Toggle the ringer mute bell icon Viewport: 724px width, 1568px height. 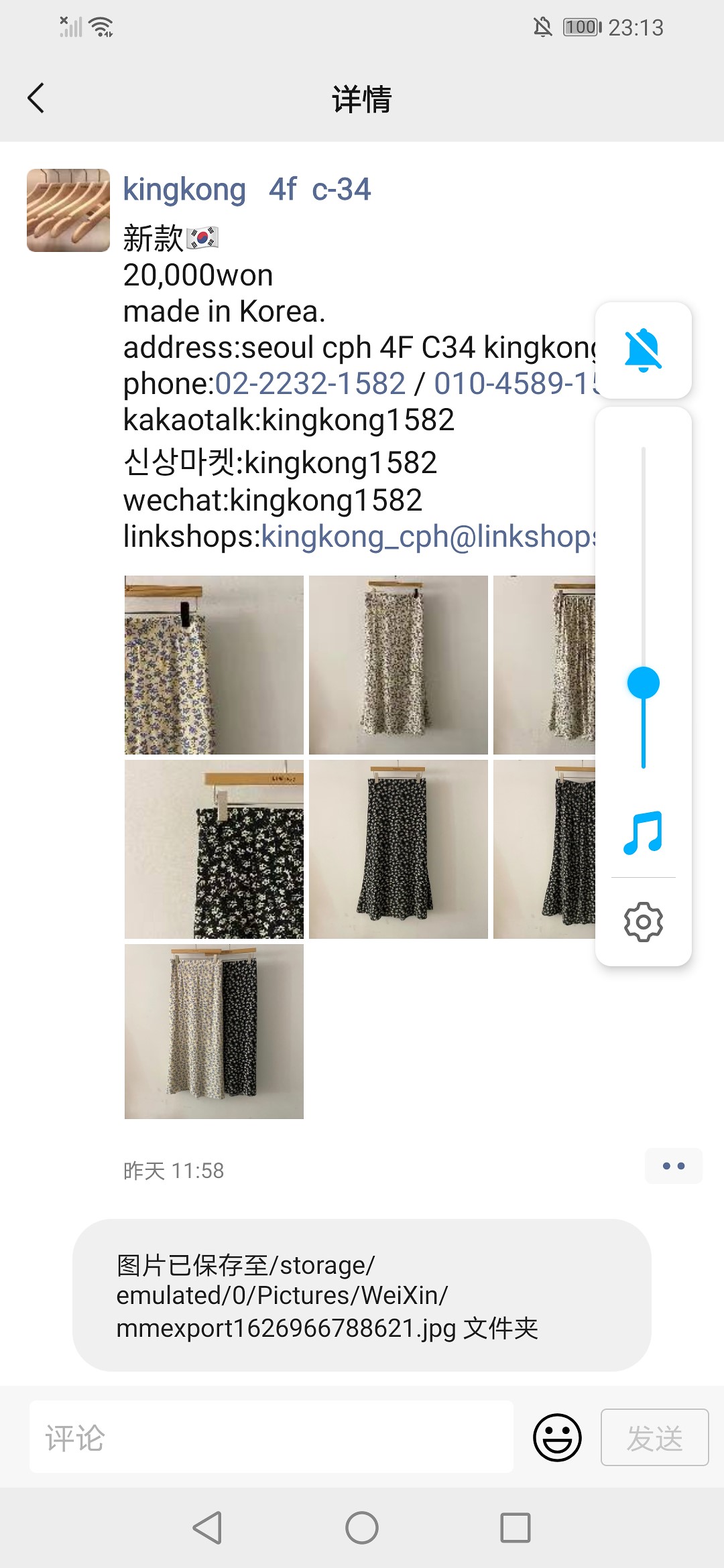[643, 350]
